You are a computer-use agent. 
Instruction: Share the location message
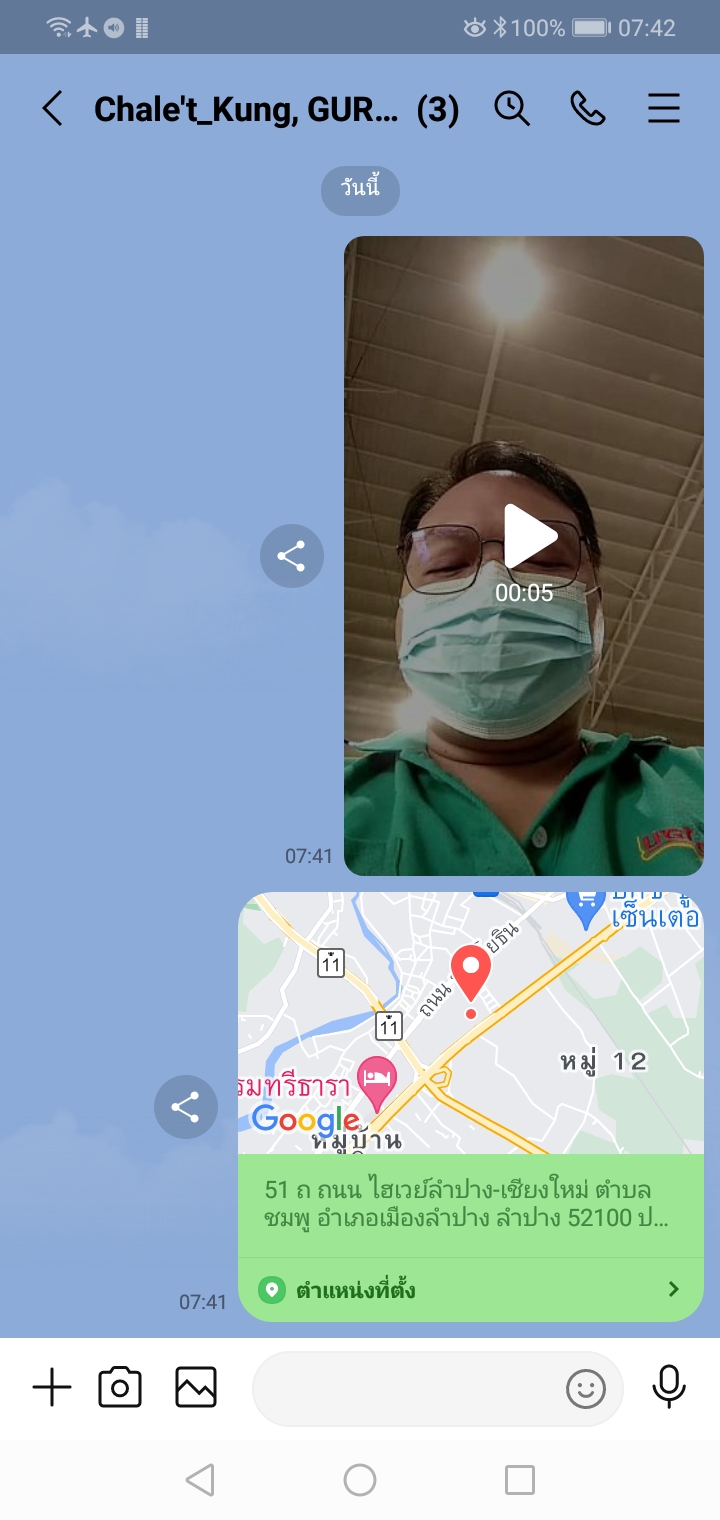tap(185, 1106)
